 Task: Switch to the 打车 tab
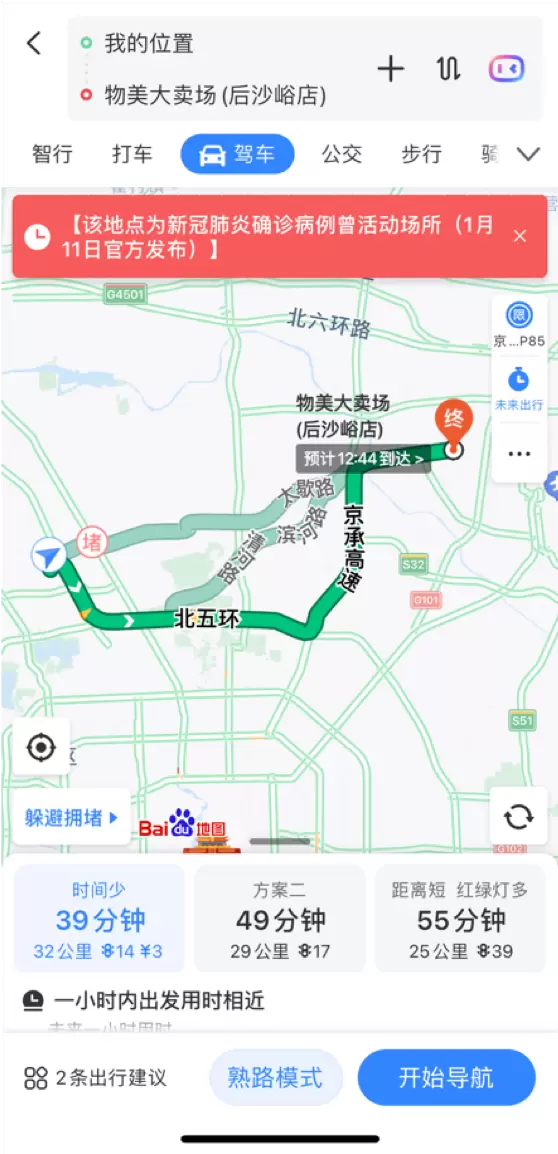pyautogui.click(x=133, y=155)
